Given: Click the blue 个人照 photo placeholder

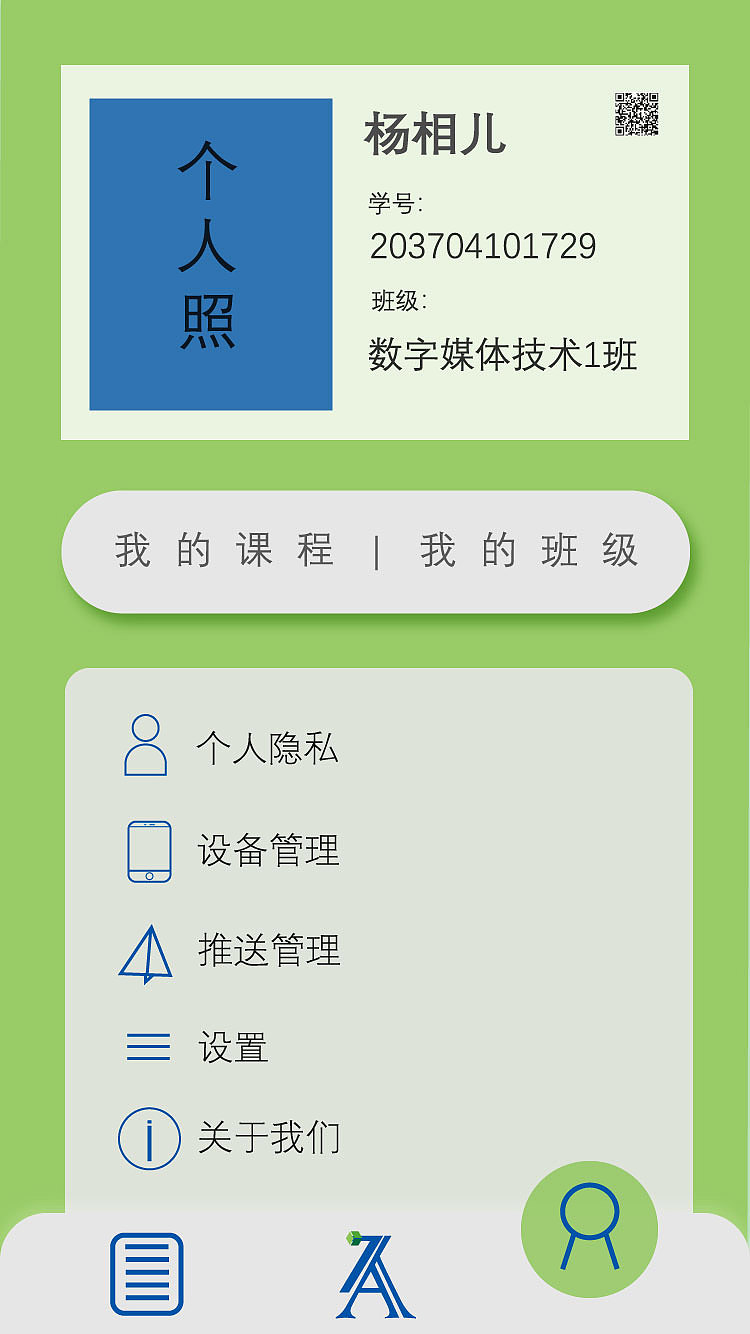Looking at the screenshot, I should click(x=211, y=252).
